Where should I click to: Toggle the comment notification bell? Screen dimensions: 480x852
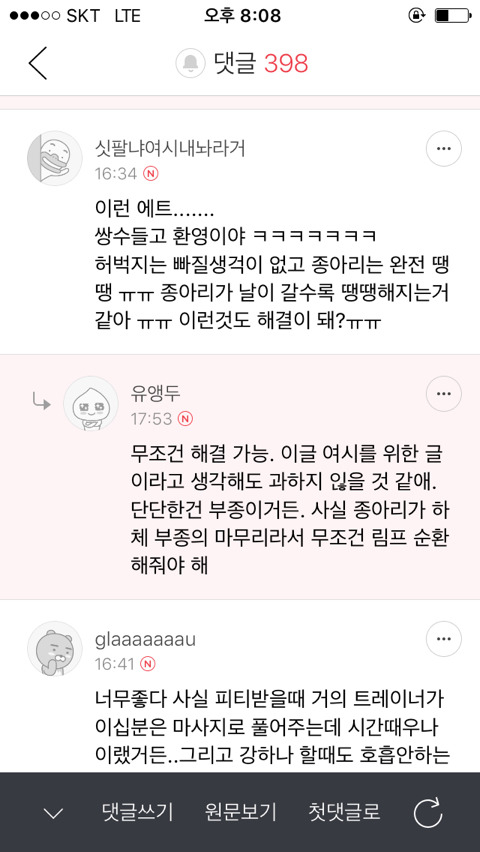click(x=190, y=64)
